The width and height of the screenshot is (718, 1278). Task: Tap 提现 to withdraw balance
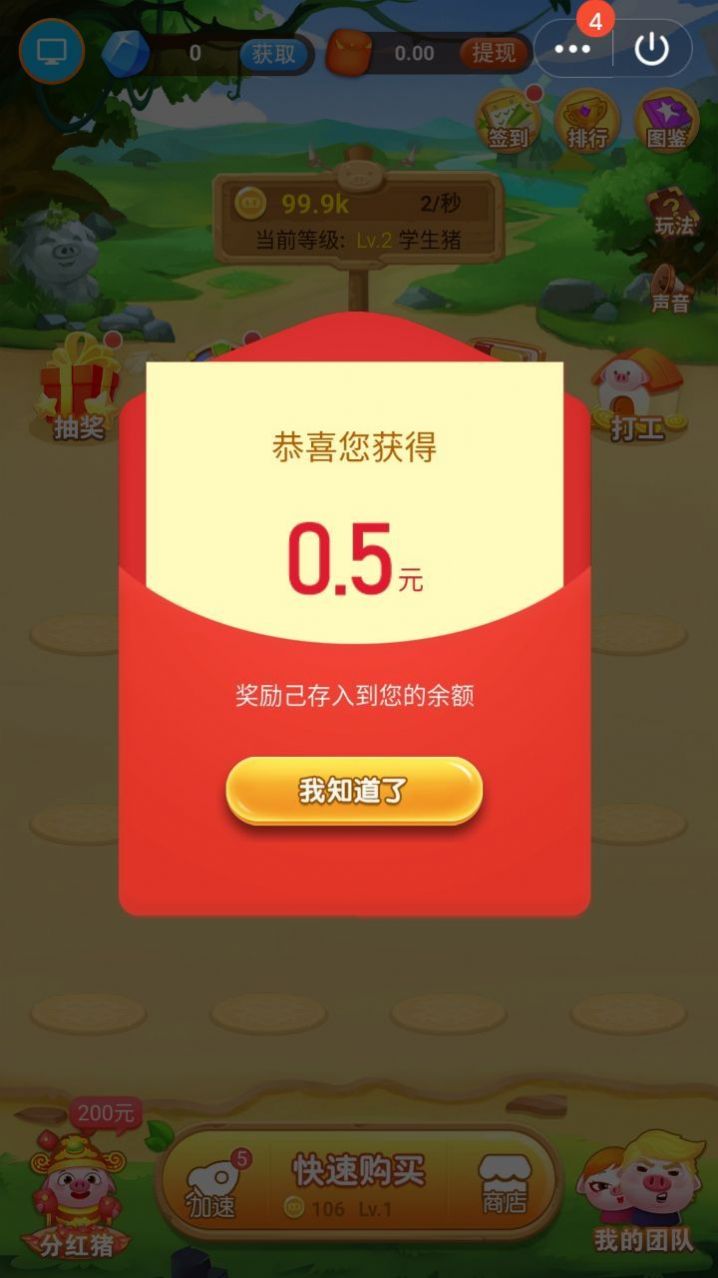click(493, 53)
